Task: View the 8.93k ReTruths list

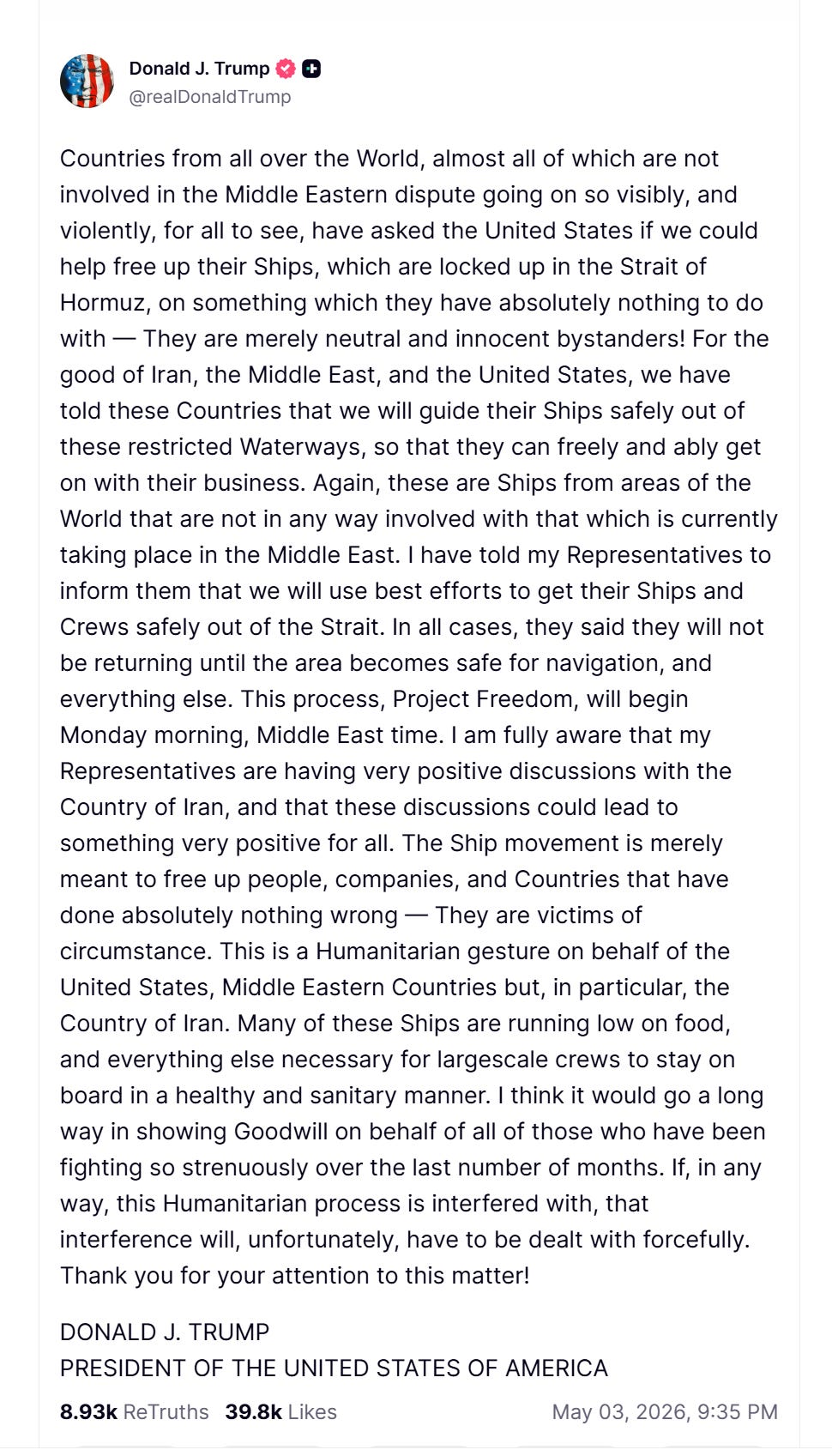Action: (135, 1412)
